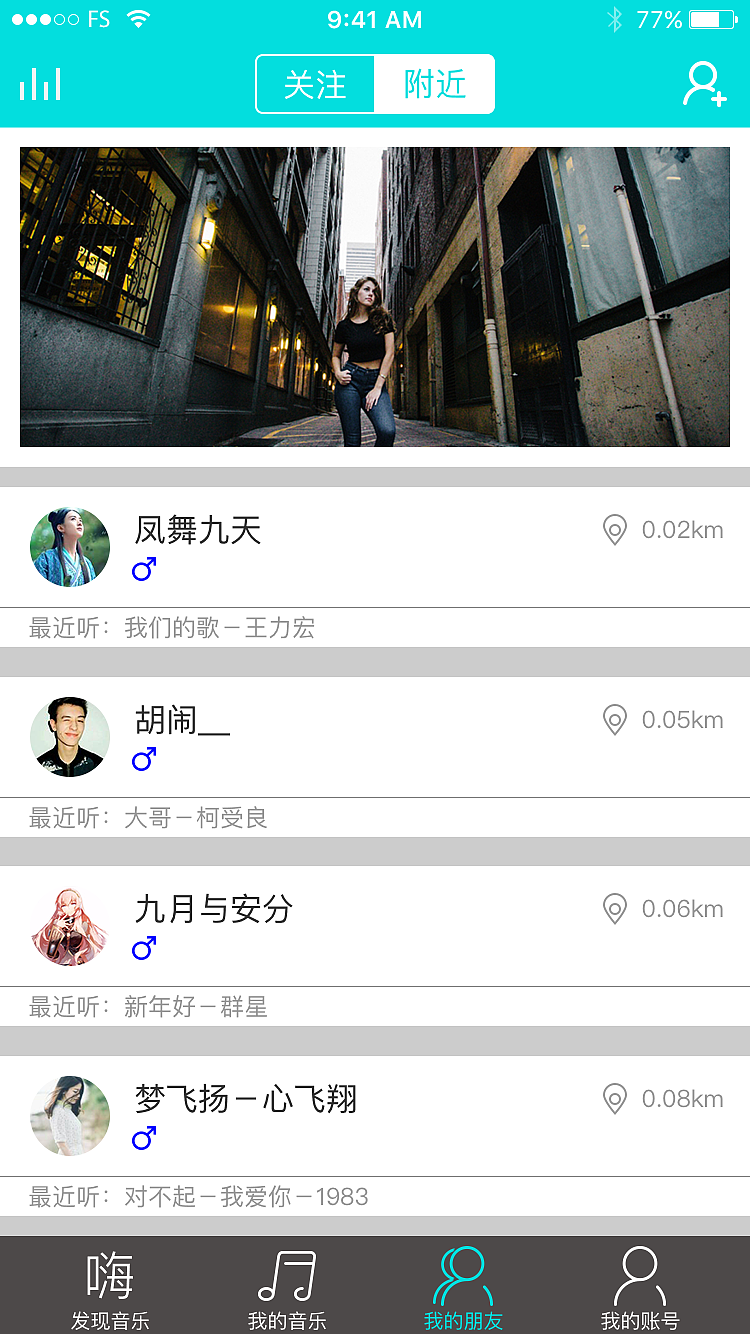750x1334 pixels.
Task: Tap 胡闹__'s profile avatar
Action: 70,737
